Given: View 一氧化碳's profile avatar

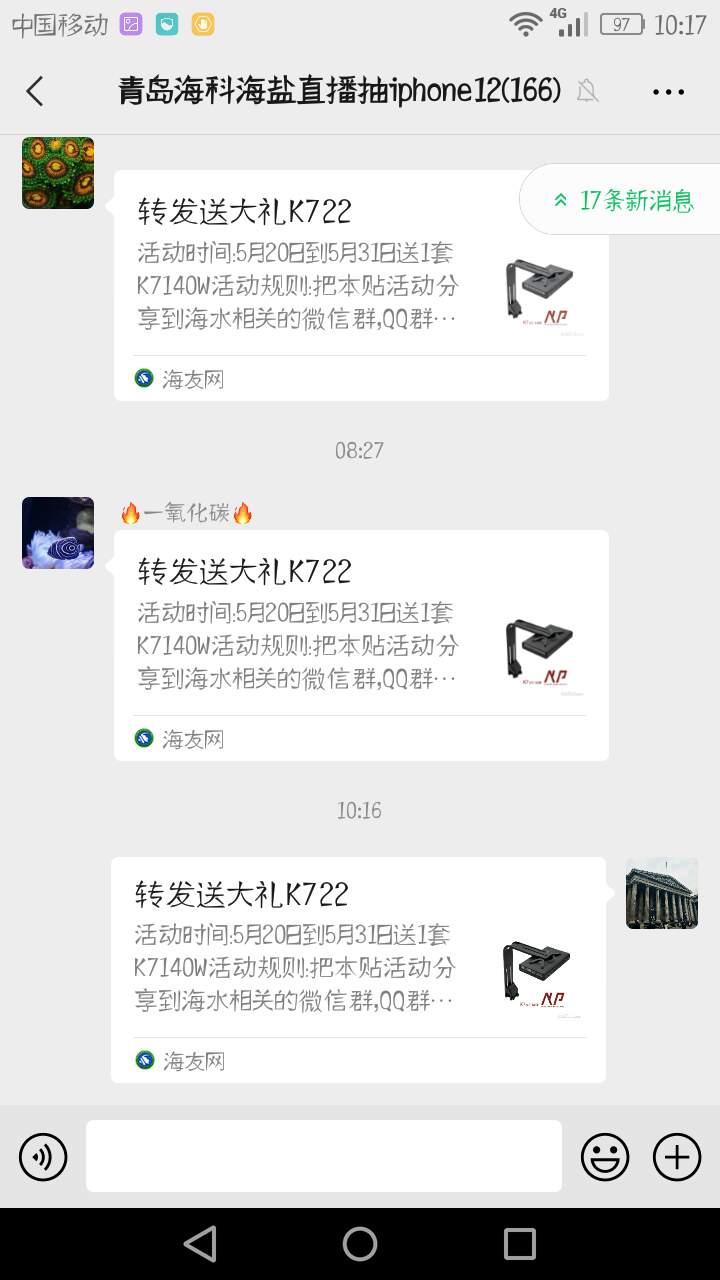Looking at the screenshot, I should pyautogui.click(x=58, y=533).
